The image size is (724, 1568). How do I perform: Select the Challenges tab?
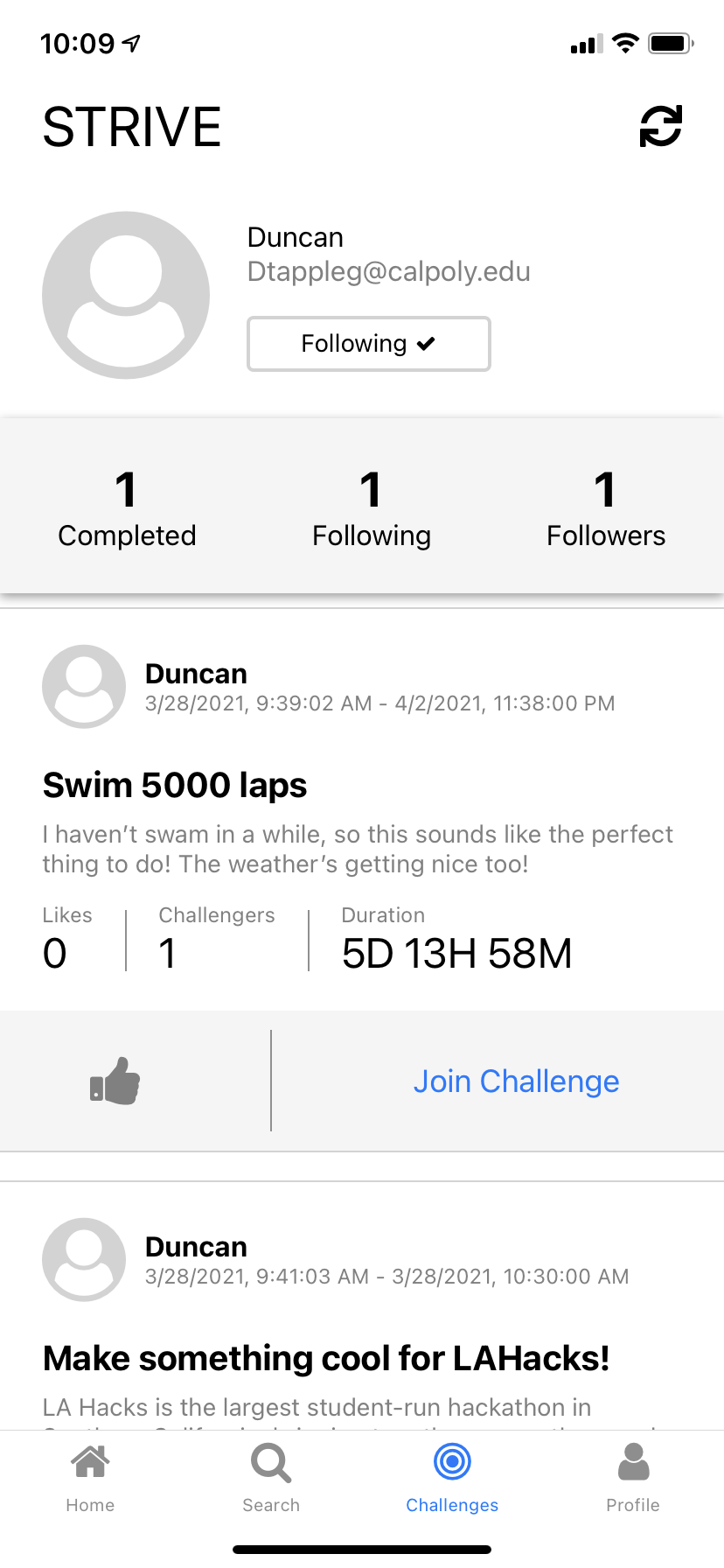(452, 1478)
